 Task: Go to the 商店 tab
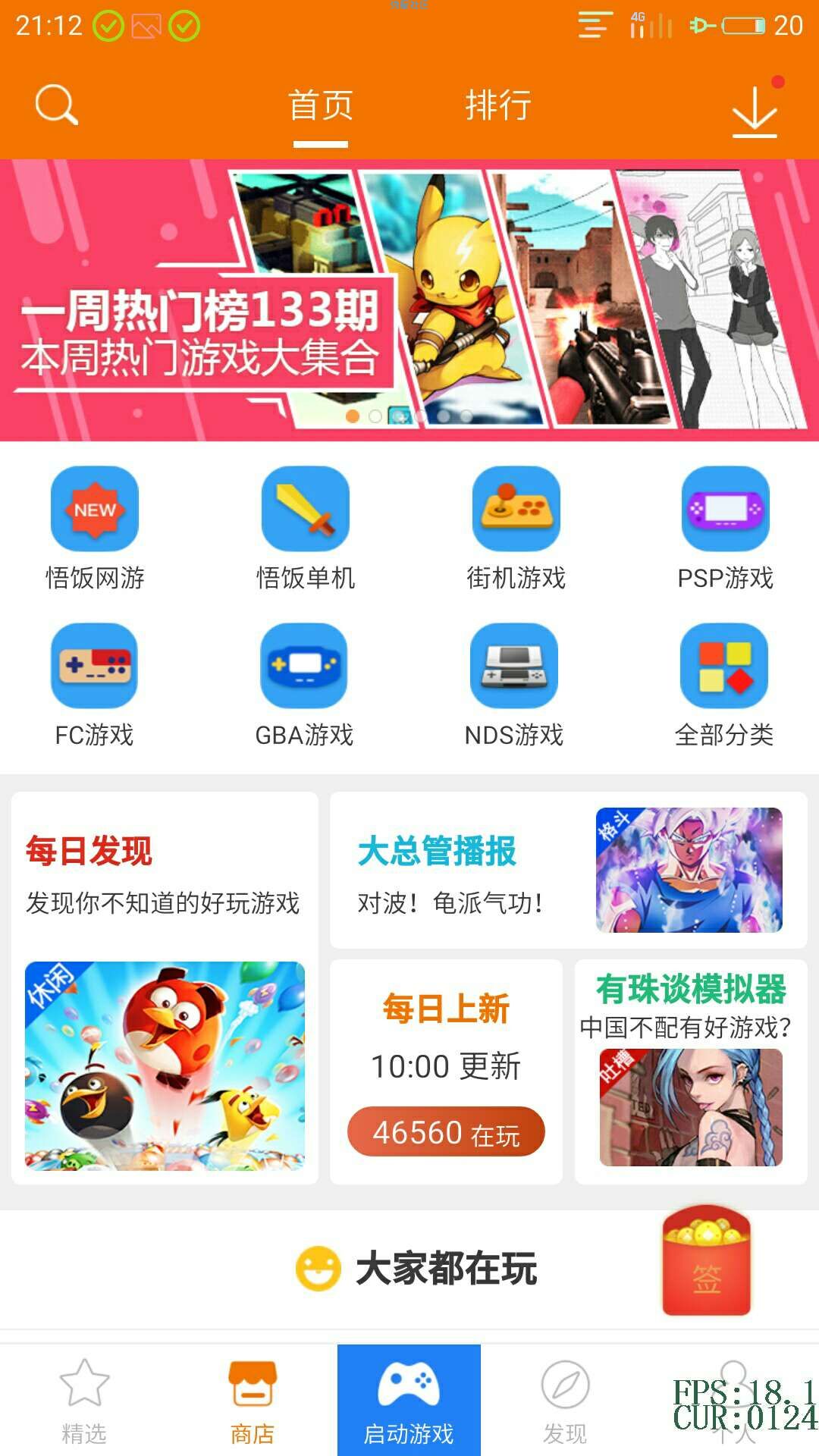[253, 1401]
